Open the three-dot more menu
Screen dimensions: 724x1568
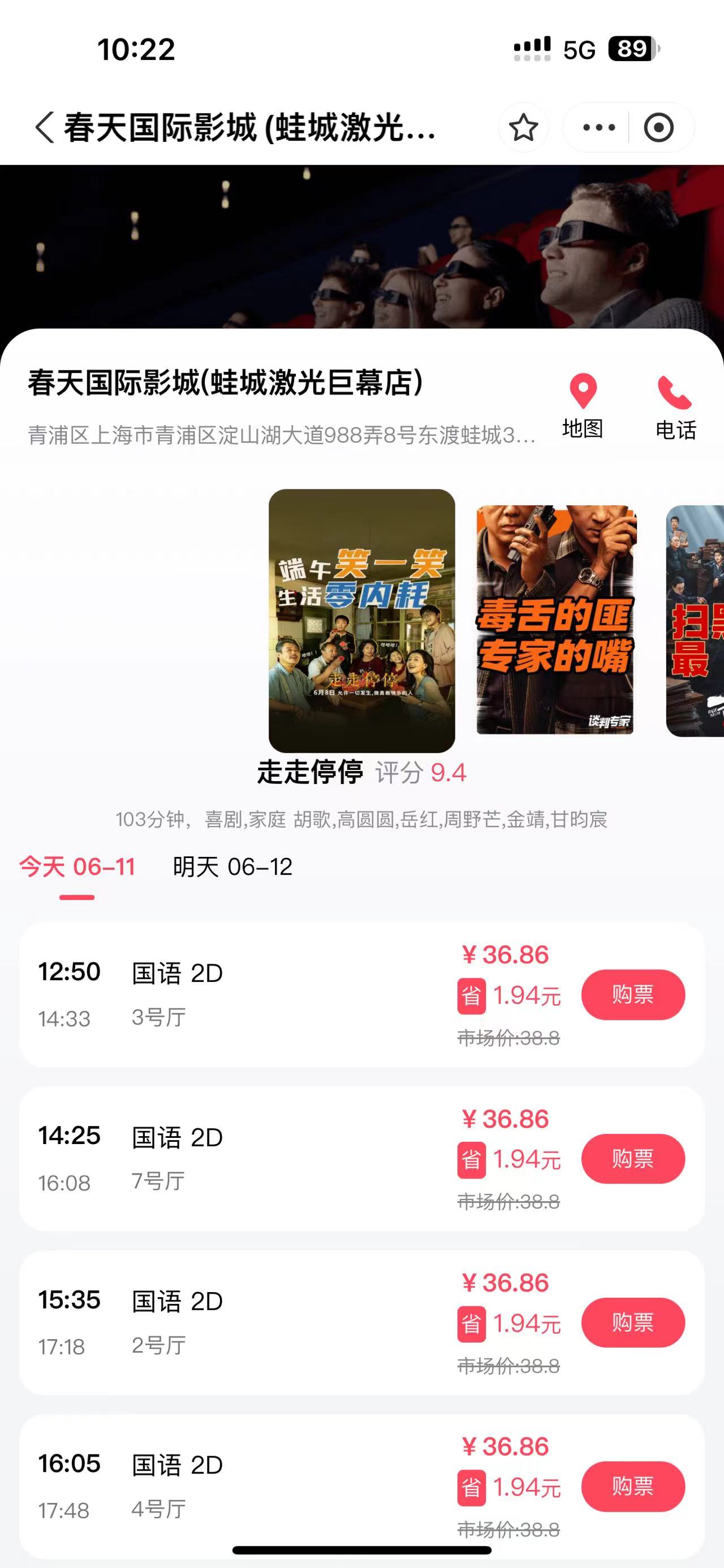click(x=598, y=128)
